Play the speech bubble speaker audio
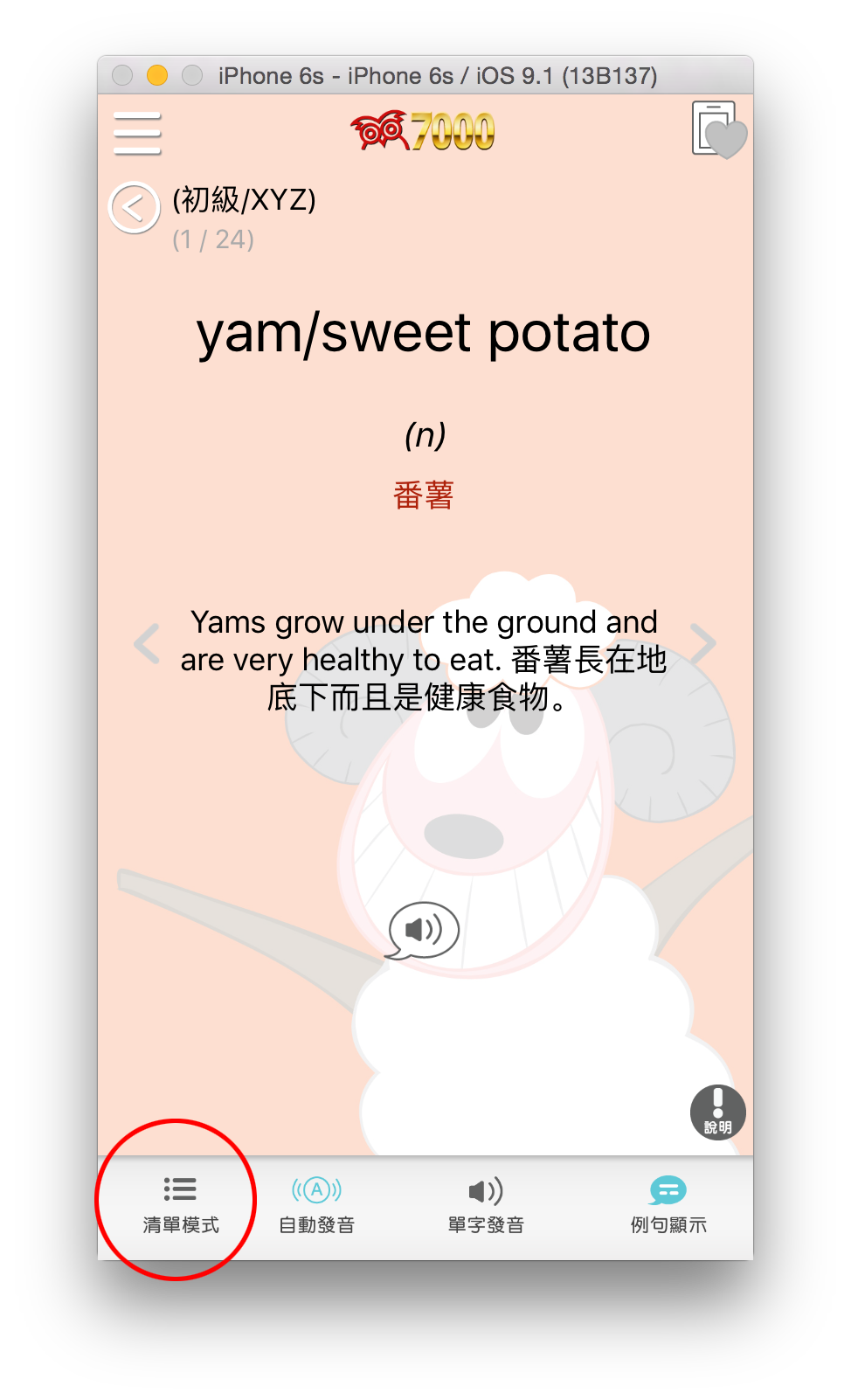 [x=423, y=930]
